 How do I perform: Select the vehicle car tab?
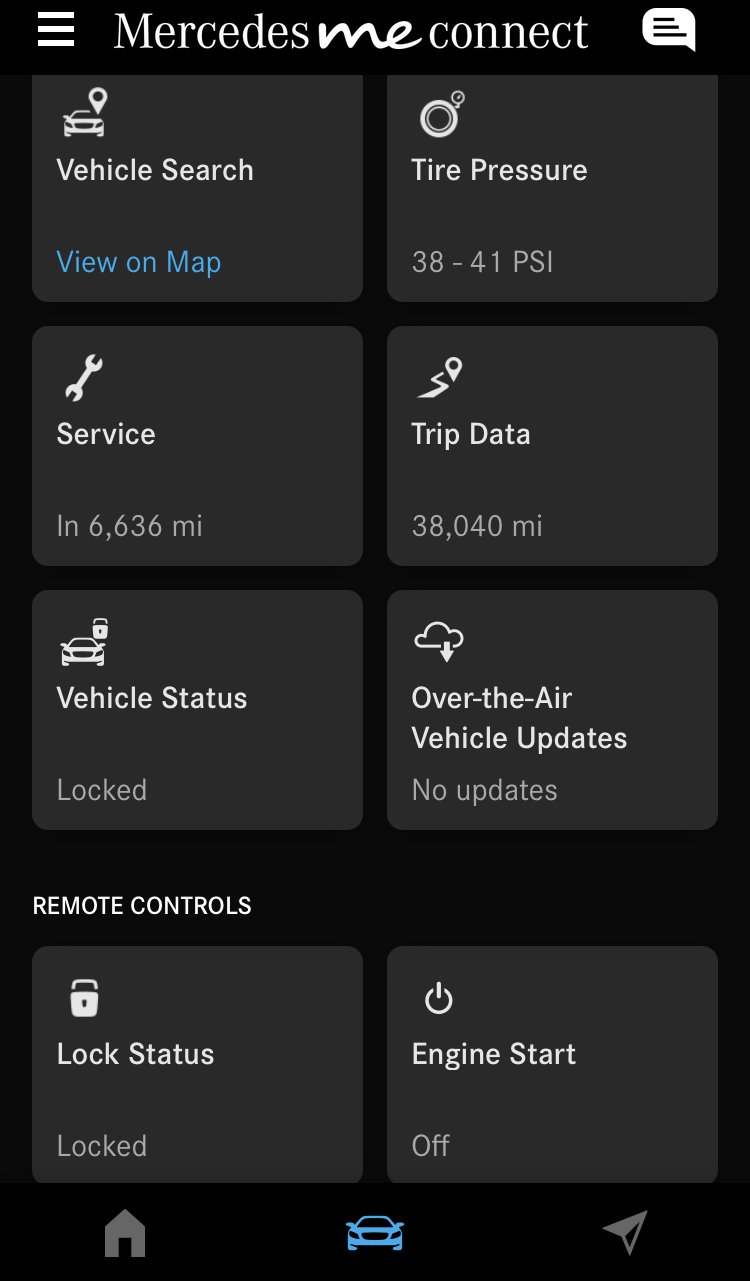coord(375,1233)
